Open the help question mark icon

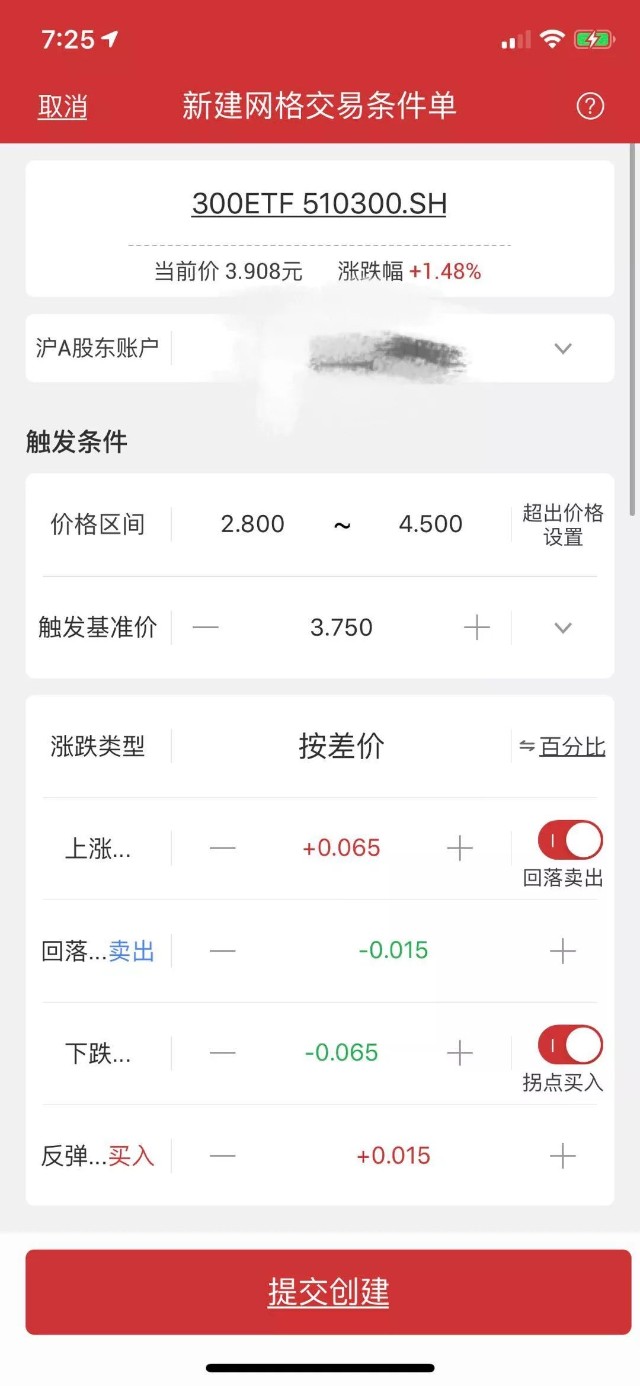click(590, 106)
